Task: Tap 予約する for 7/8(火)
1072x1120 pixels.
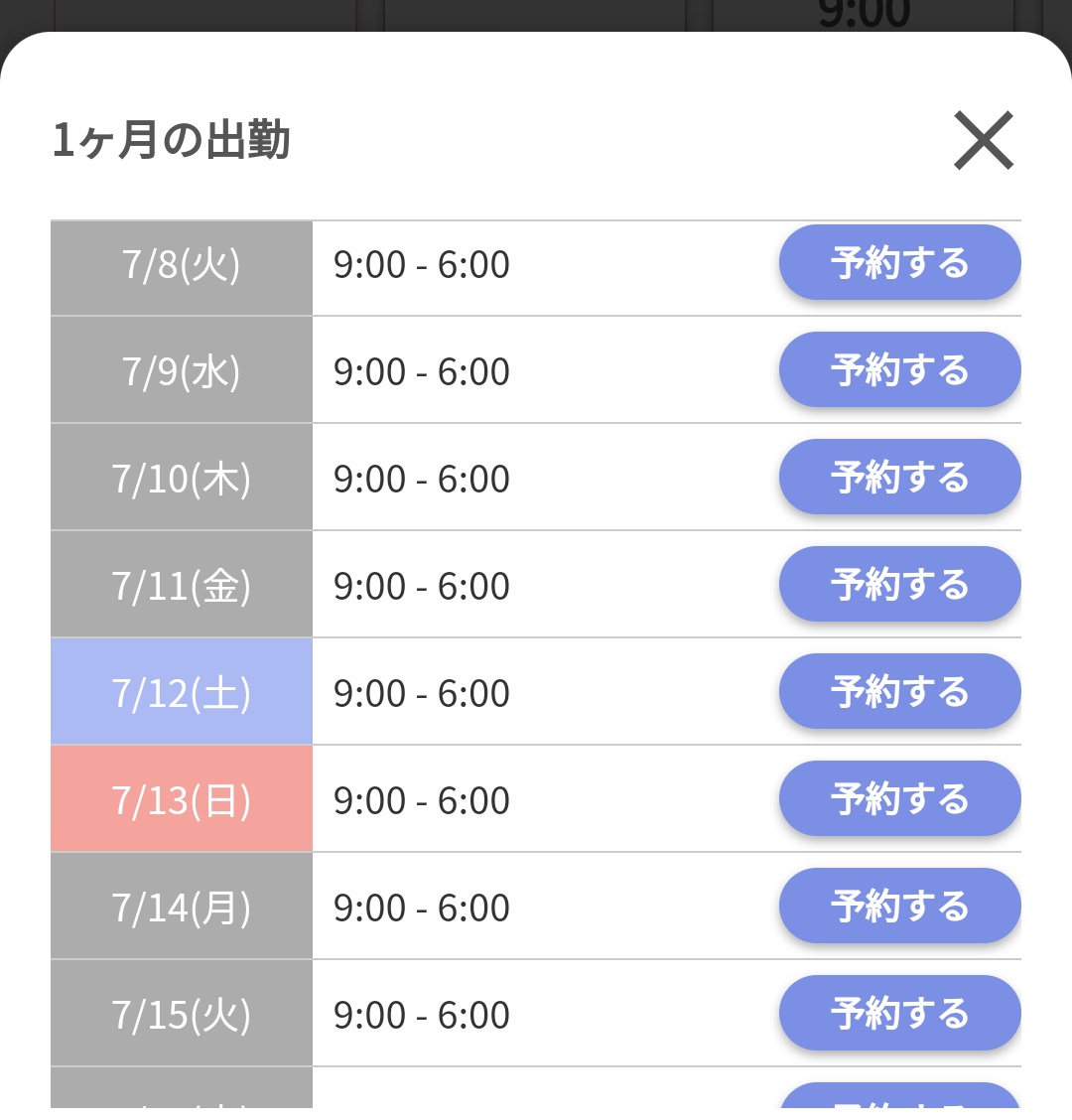Action: 899,263
